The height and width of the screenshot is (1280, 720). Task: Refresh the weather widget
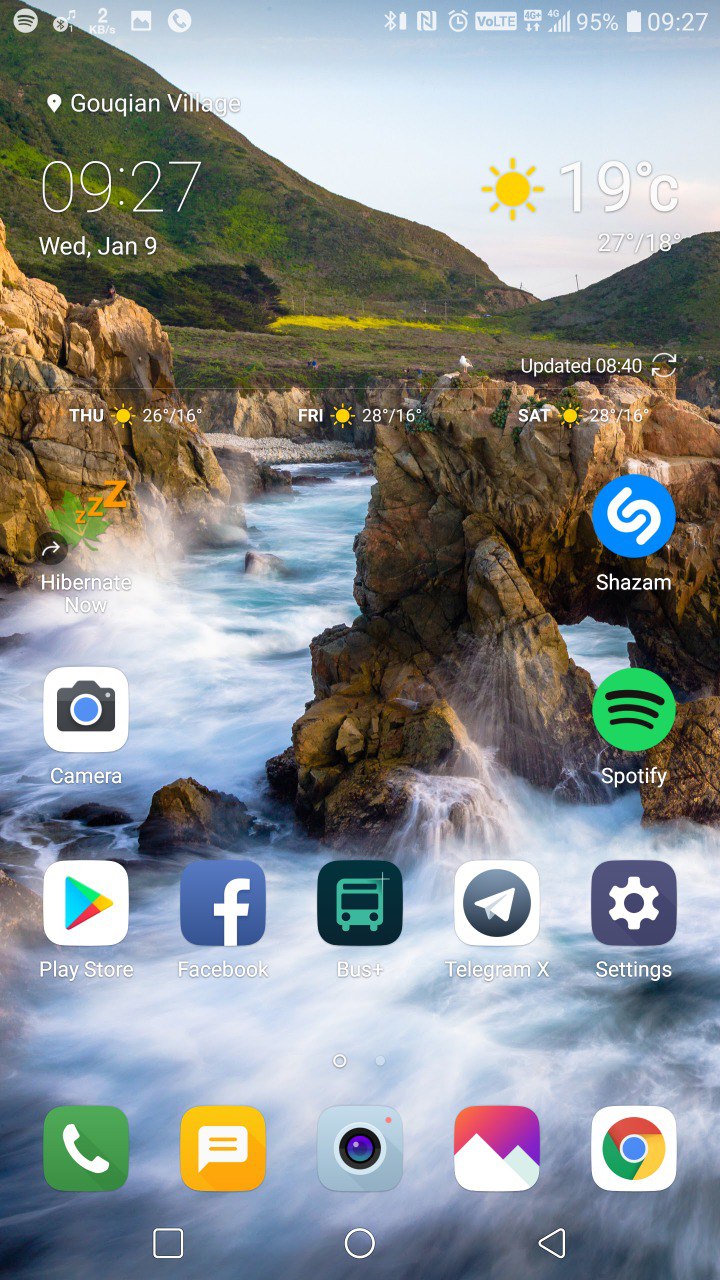(664, 366)
